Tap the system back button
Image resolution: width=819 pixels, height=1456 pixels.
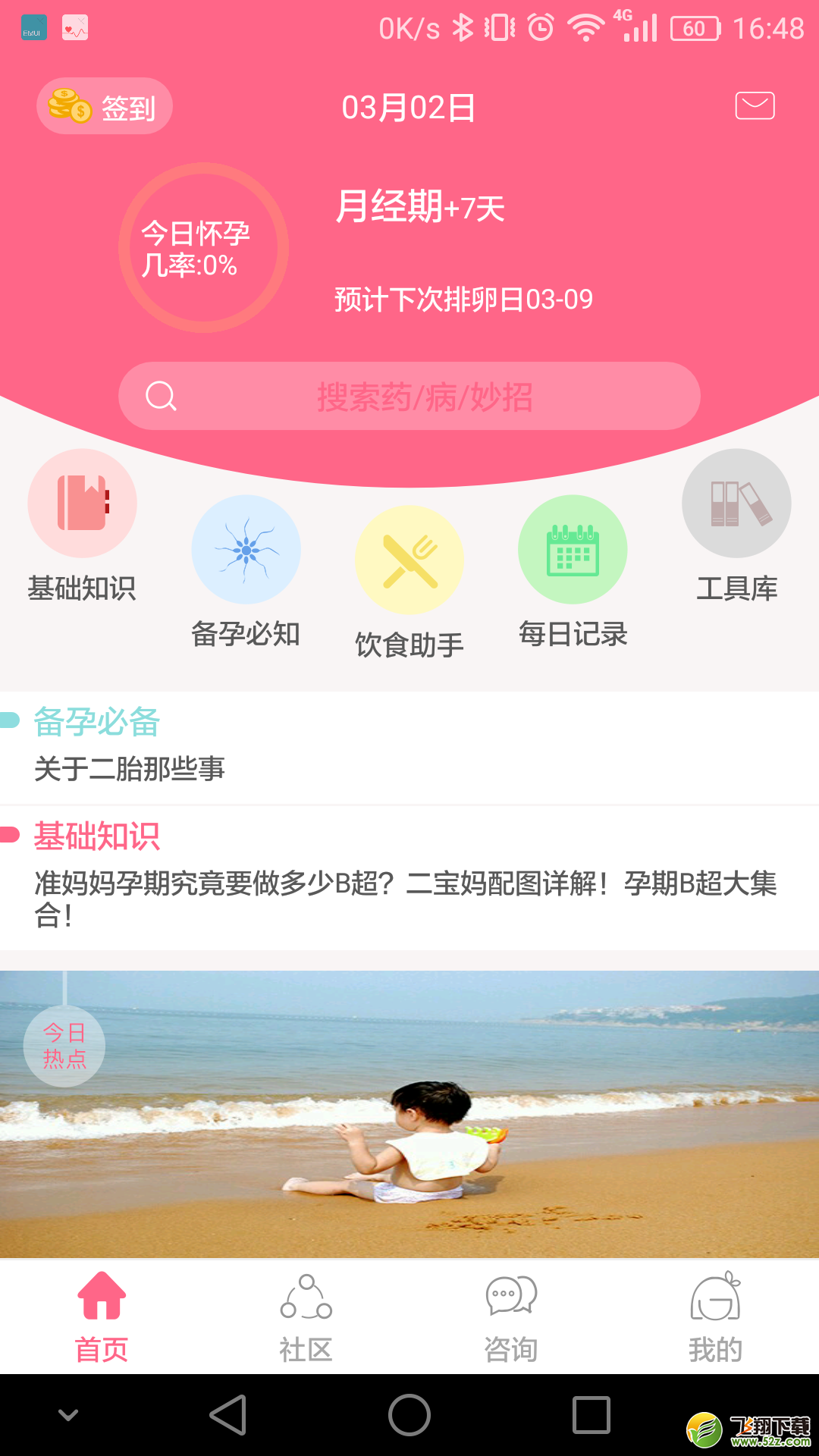[228, 1415]
